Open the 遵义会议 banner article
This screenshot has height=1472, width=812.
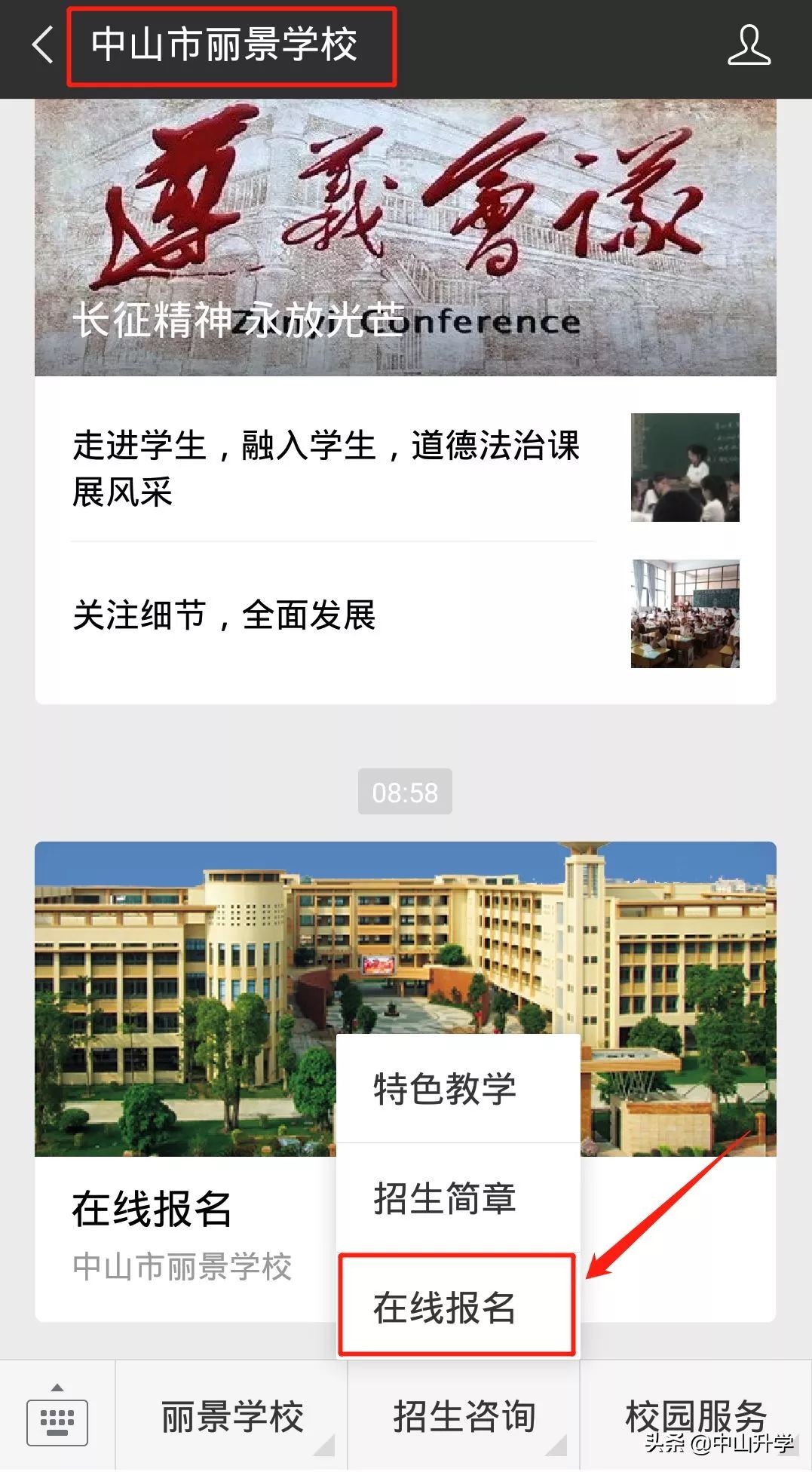coord(406,234)
